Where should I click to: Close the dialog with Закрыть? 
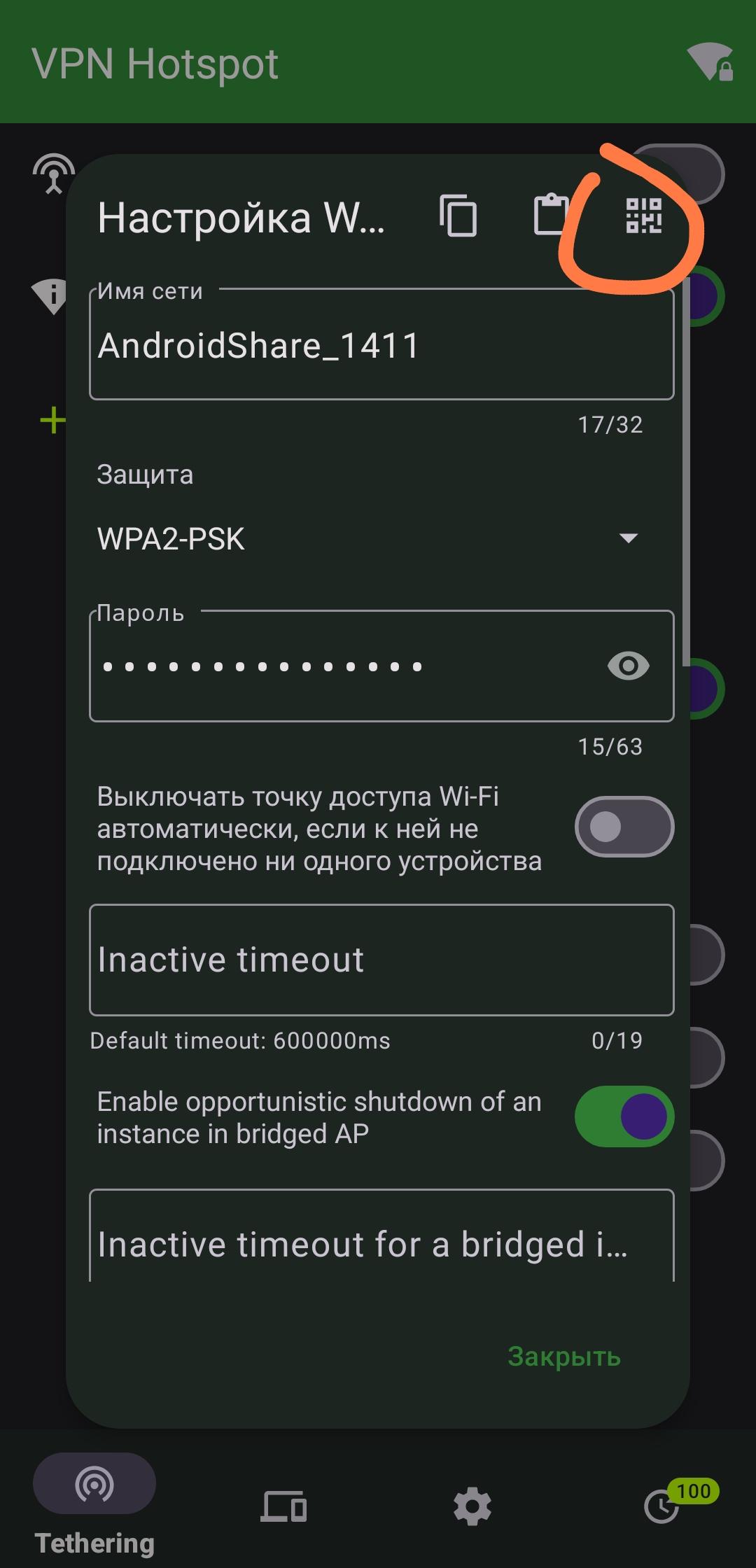pos(564,1357)
